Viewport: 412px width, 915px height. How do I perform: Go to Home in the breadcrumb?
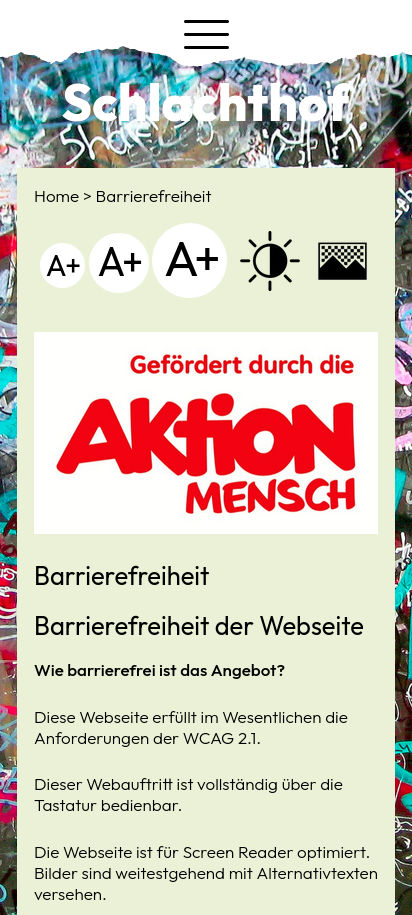[56, 197]
